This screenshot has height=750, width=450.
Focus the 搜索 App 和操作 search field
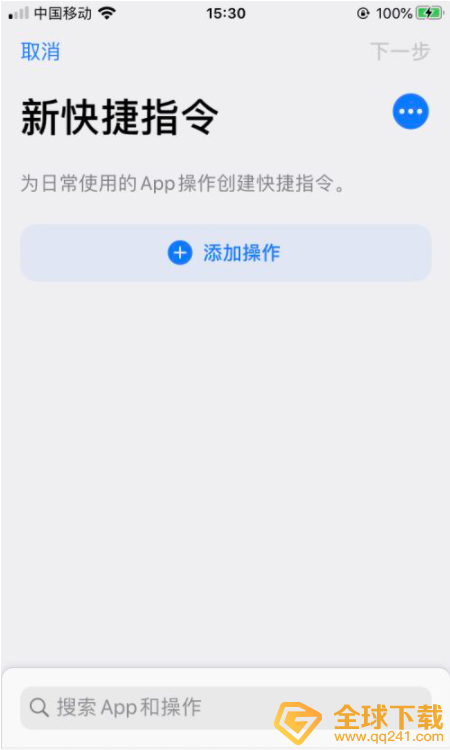click(226, 707)
